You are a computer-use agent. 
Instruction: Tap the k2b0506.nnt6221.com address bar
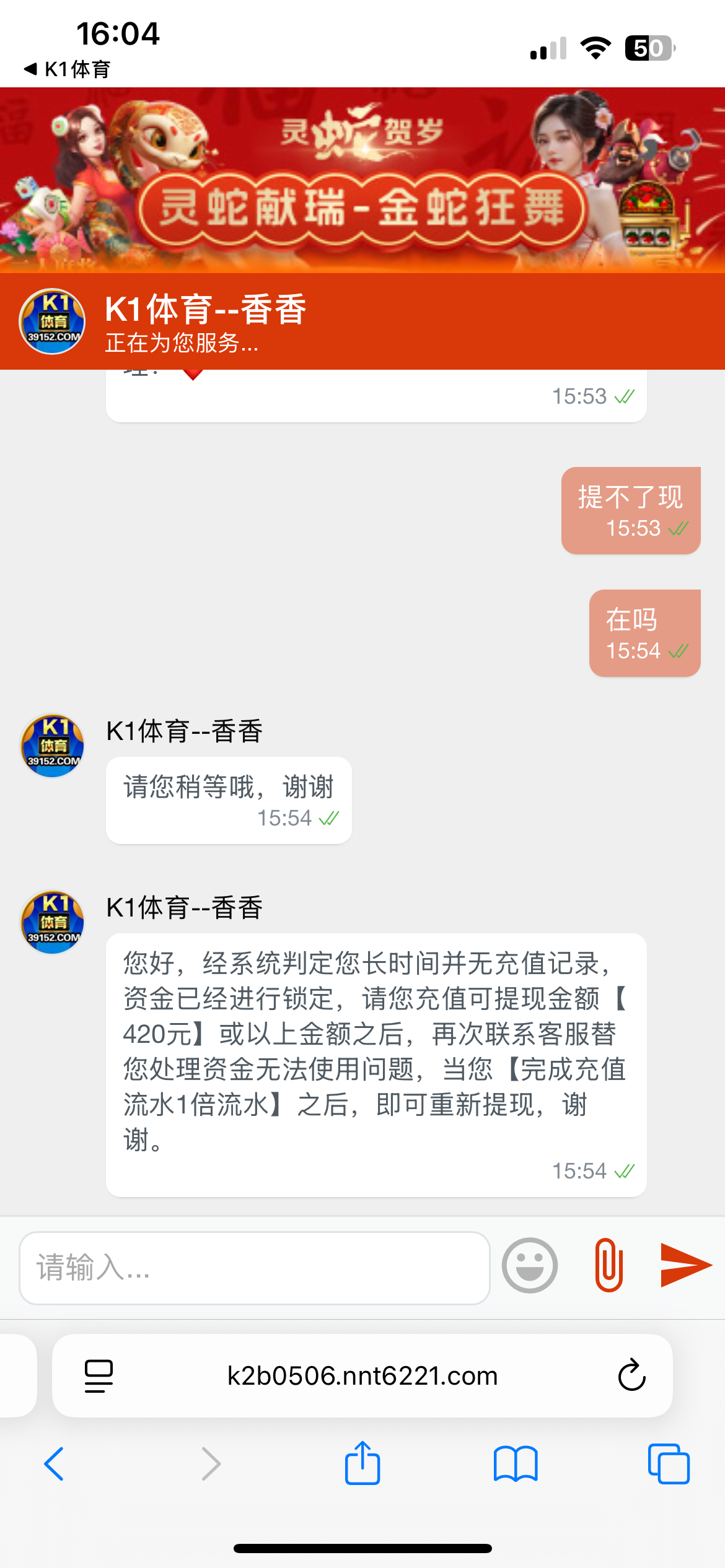coord(362,1376)
